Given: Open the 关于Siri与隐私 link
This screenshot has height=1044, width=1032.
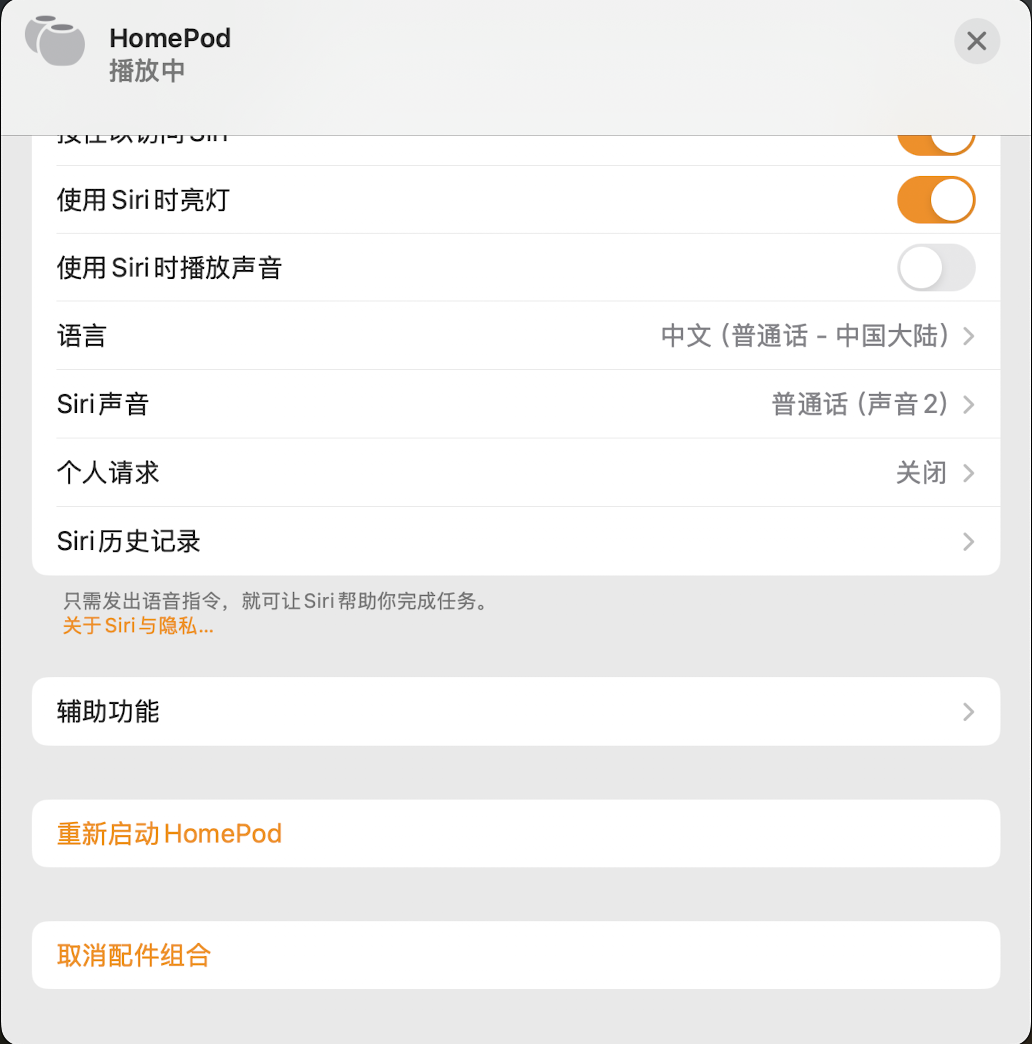Looking at the screenshot, I should 138,627.
